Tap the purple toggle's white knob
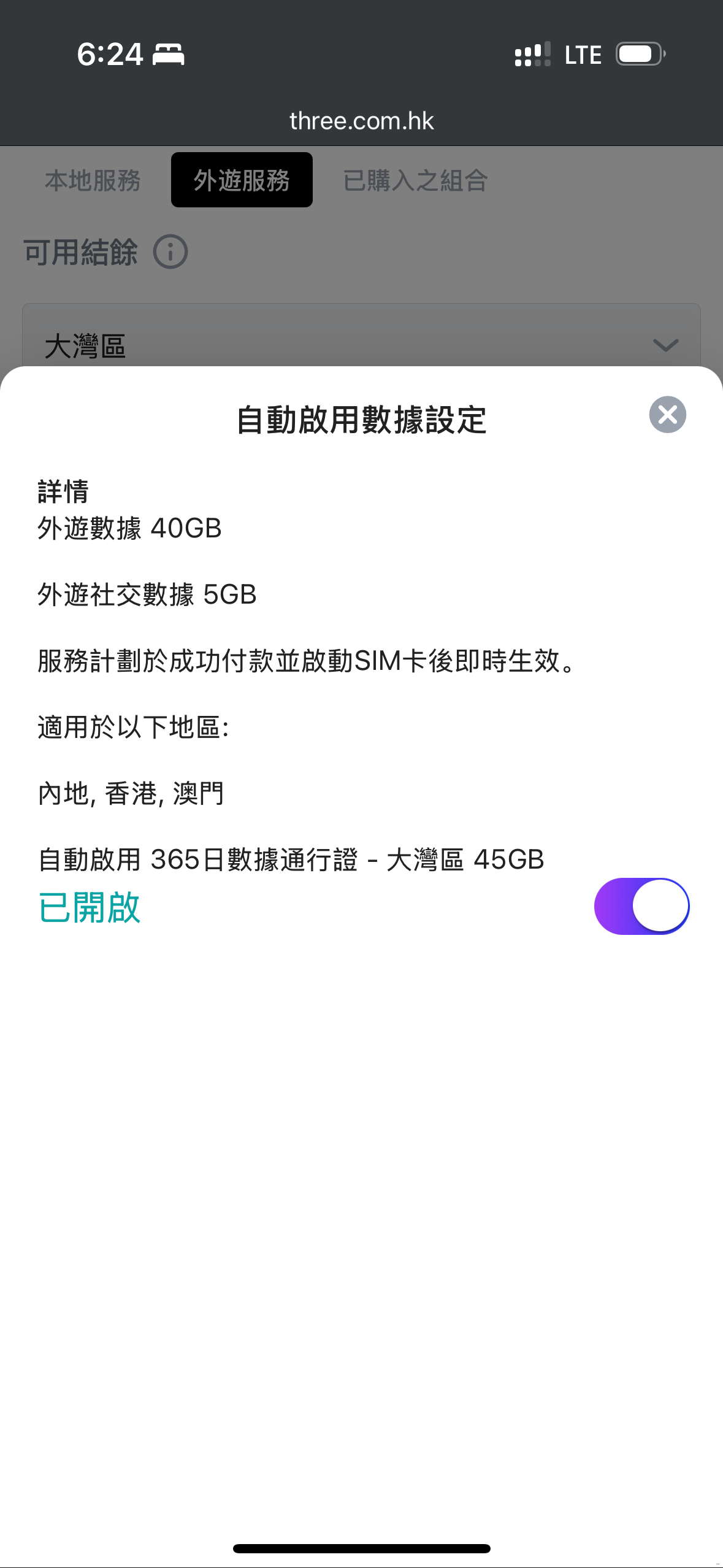The image size is (723, 1568). [660, 906]
